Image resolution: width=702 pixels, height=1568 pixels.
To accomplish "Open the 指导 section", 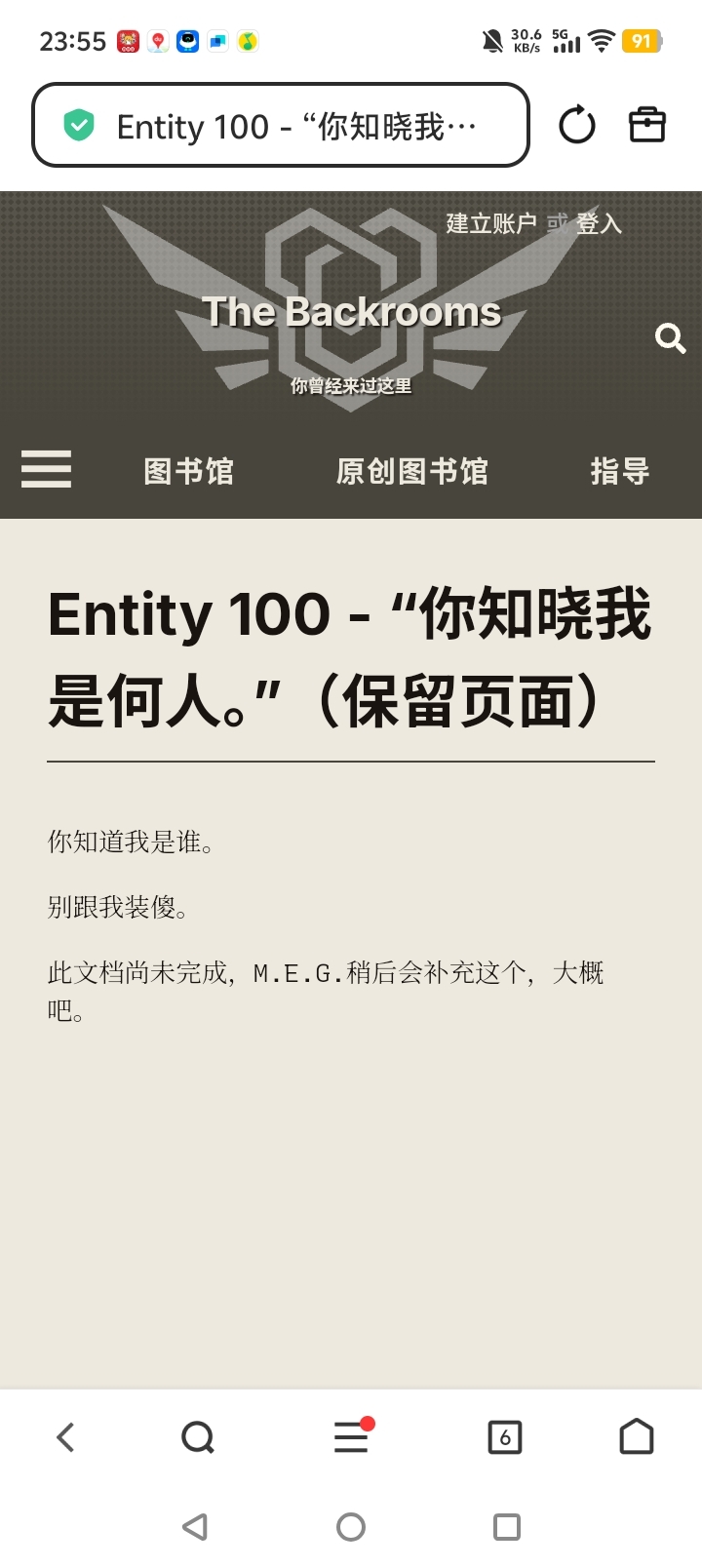I will coord(619,472).
